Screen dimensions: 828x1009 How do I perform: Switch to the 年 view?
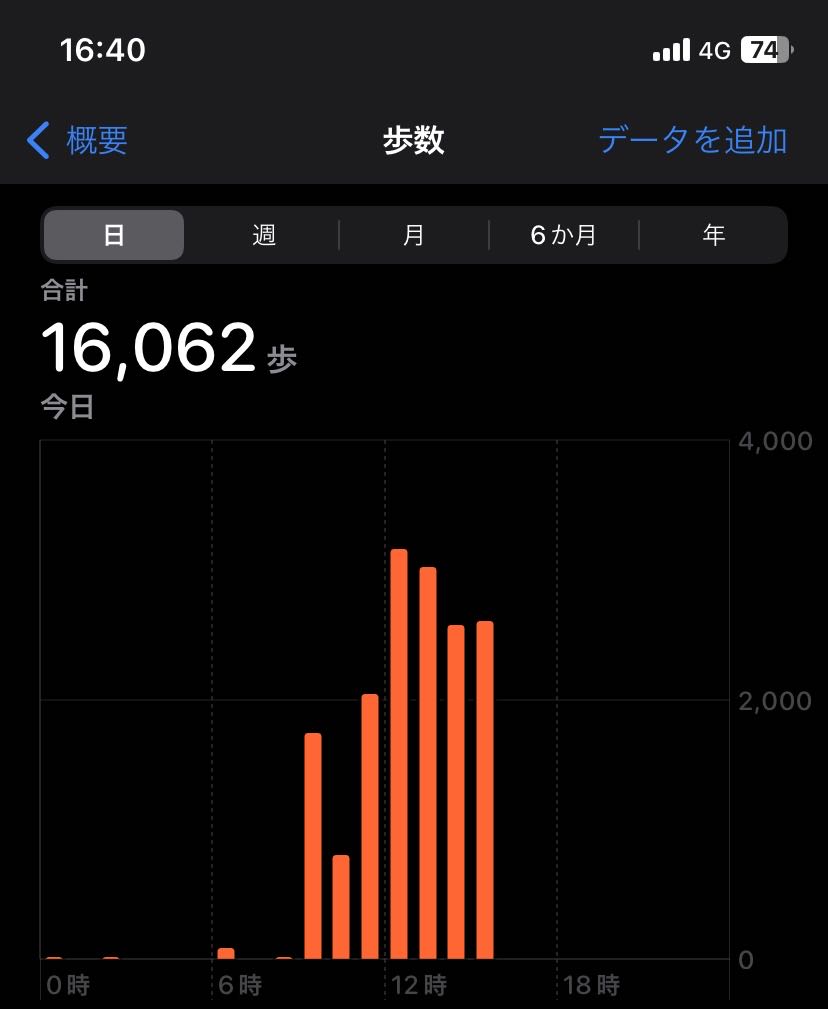713,235
